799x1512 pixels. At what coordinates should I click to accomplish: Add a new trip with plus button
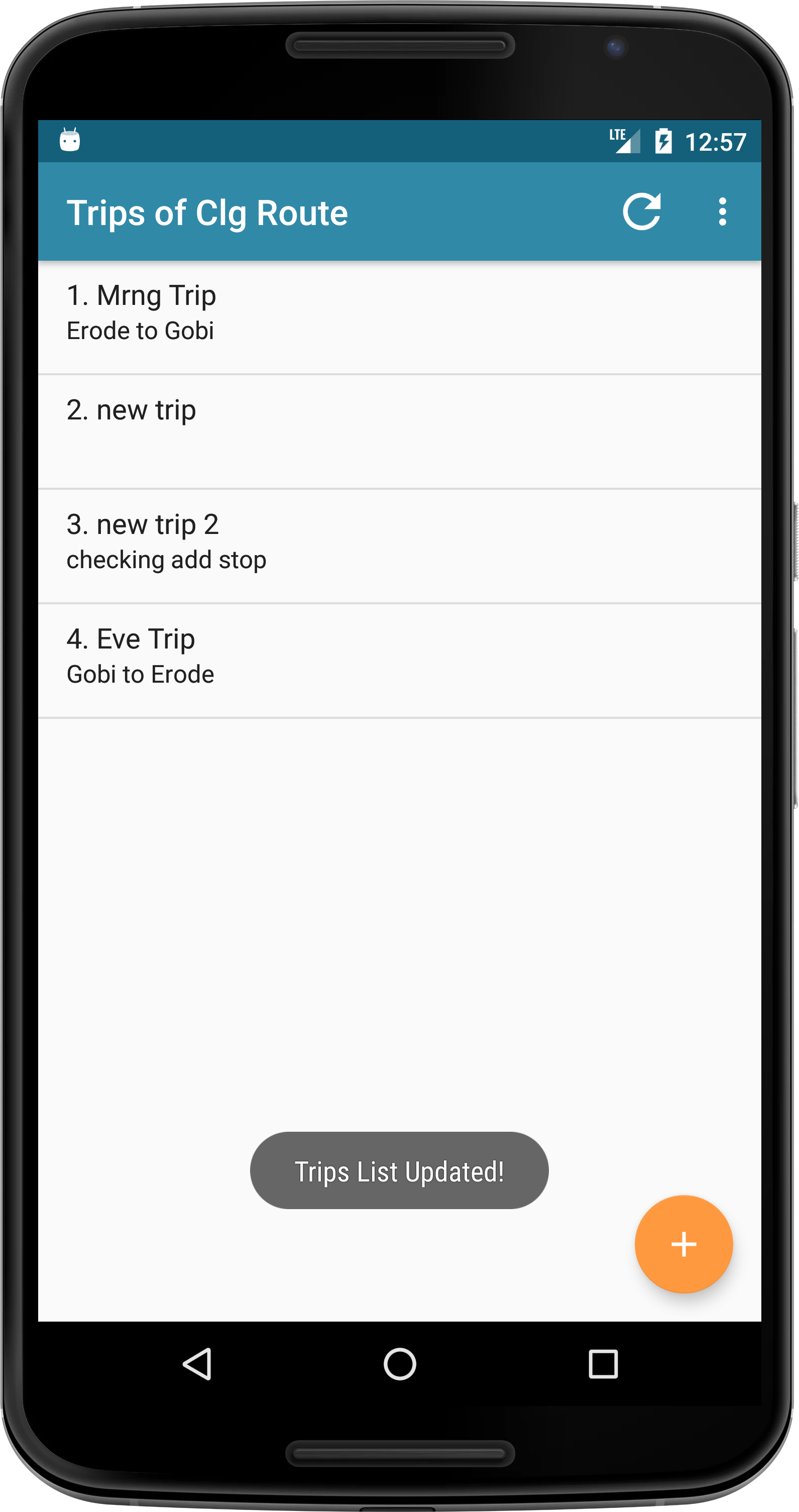pos(683,1244)
